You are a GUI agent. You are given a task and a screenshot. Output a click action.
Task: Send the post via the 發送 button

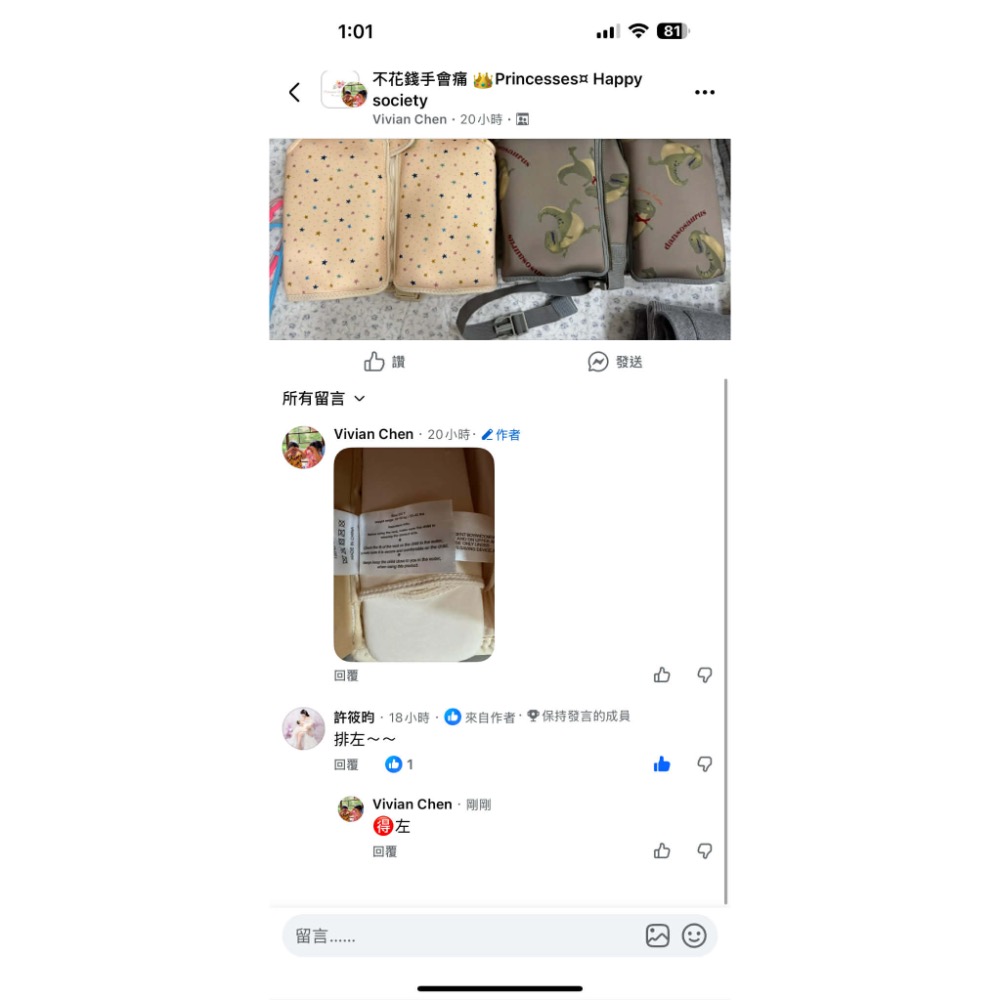615,362
